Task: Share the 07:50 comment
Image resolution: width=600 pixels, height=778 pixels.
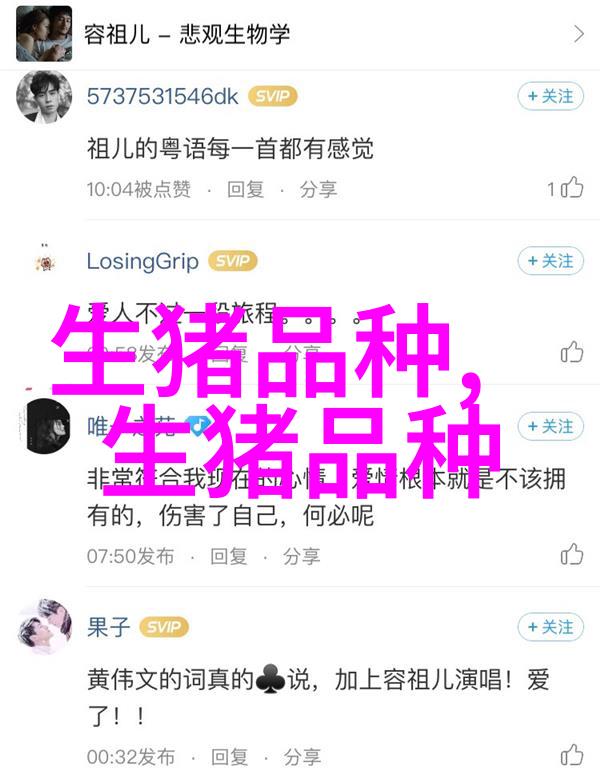Action: (x=301, y=555)
